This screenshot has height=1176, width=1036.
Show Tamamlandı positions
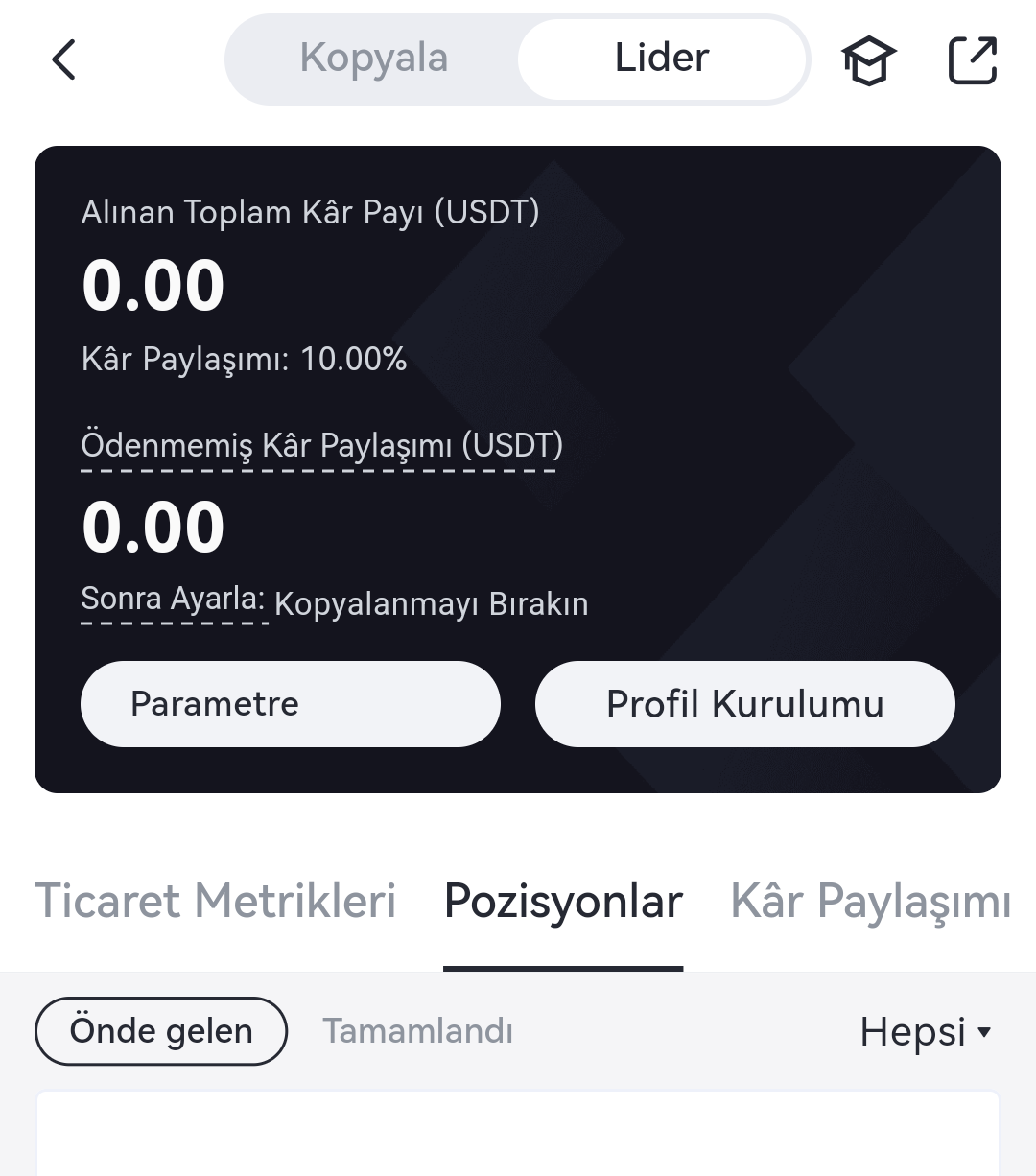click(417, 1031)
